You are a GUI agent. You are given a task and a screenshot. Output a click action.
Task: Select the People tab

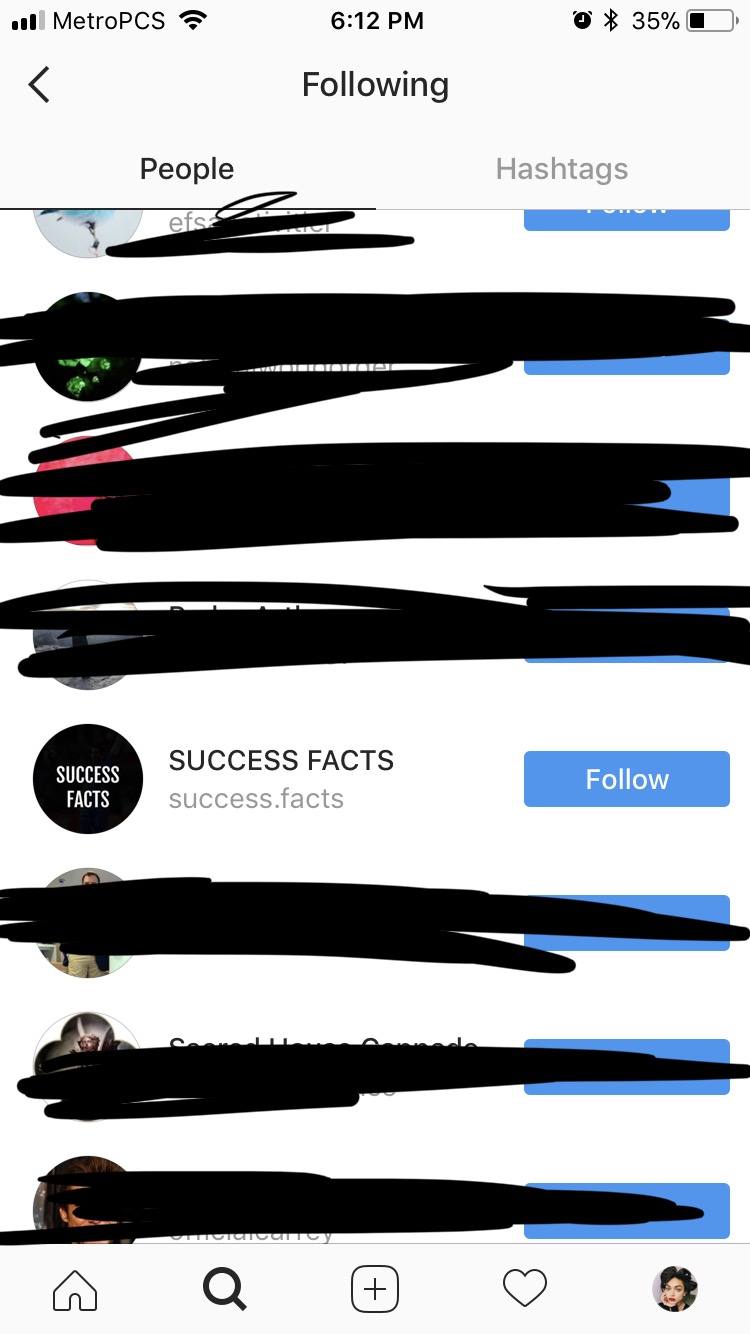tap(187, 169)
